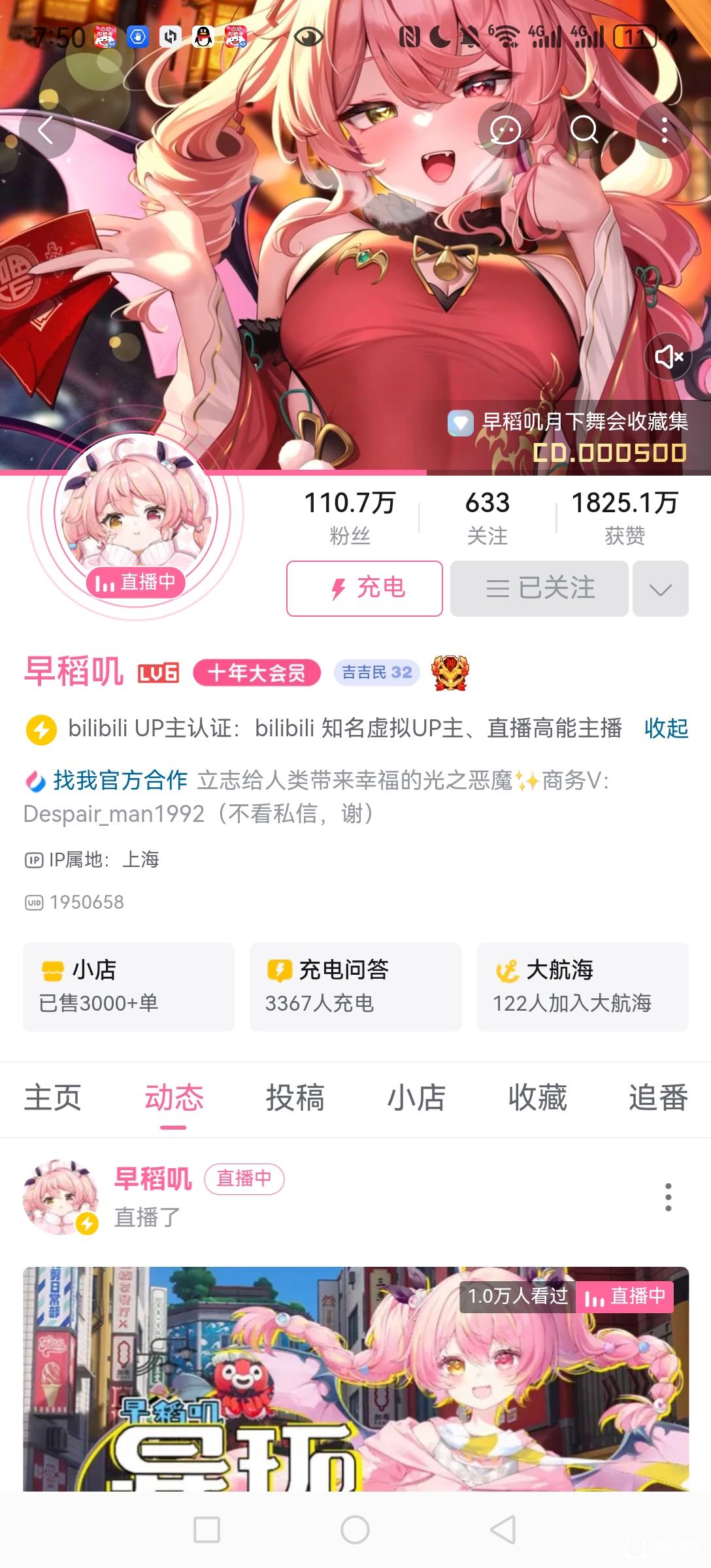Expand the dropdown next to 已关注

click(661, 588)
